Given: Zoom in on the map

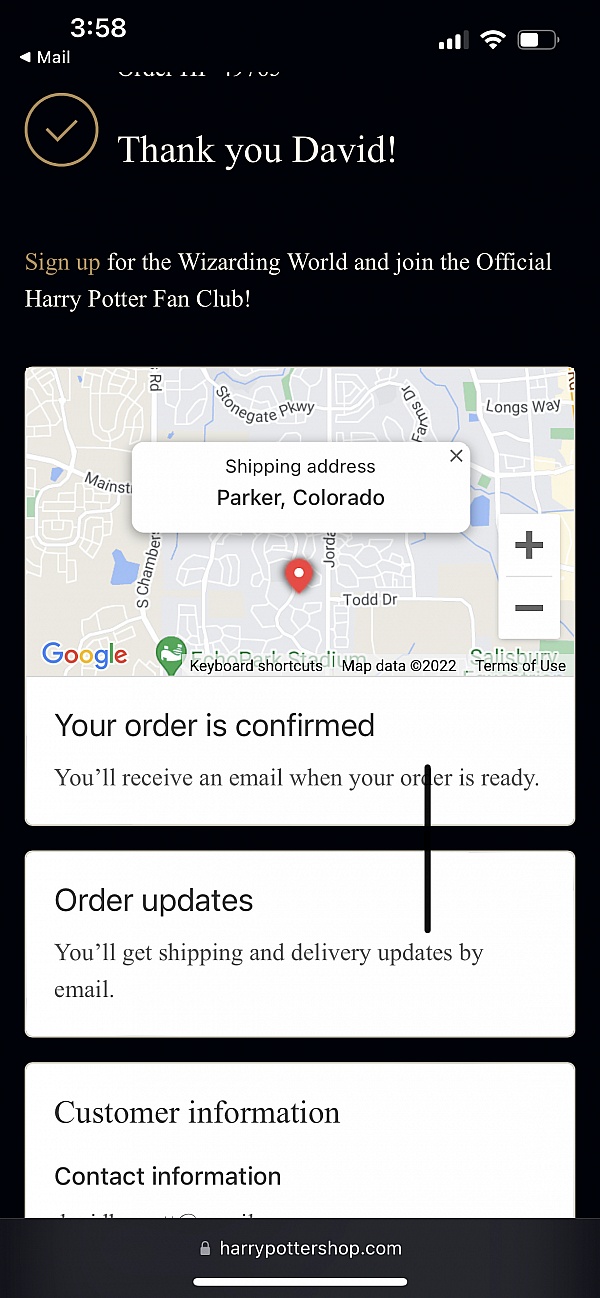Looking at the screenshot, I should tap(529, 546).
